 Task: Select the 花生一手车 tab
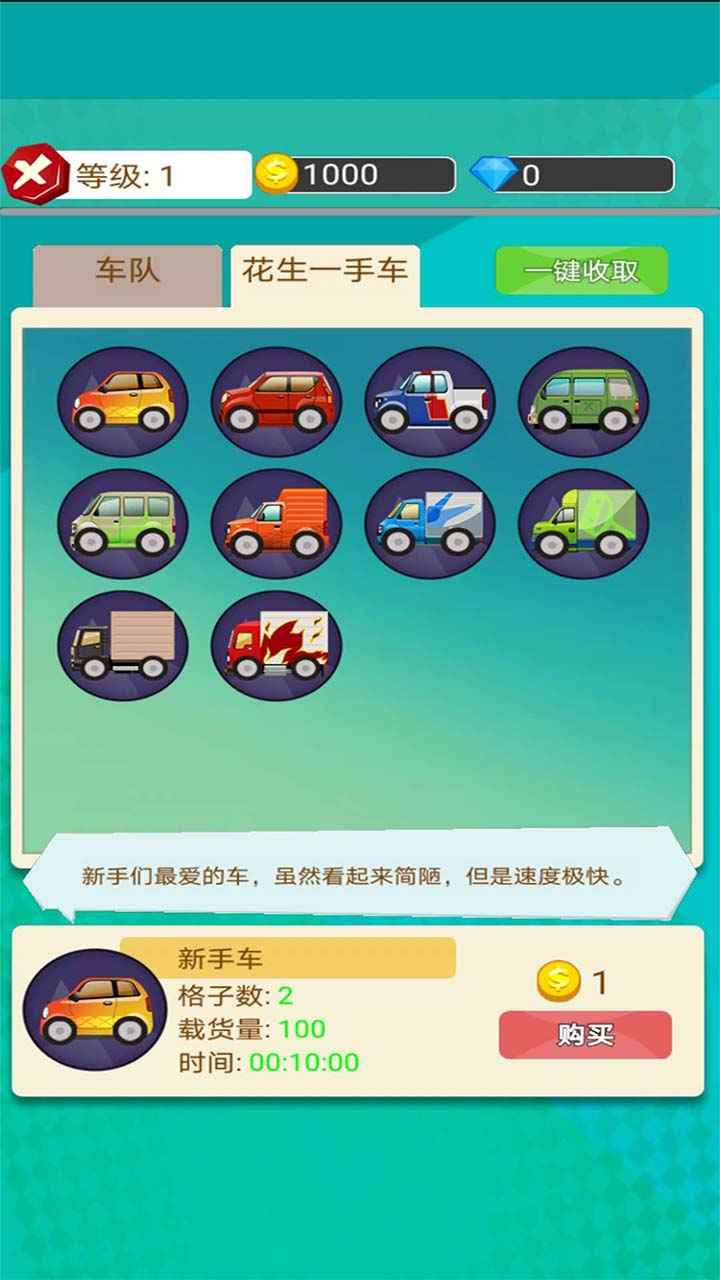(x=325, y=272)
